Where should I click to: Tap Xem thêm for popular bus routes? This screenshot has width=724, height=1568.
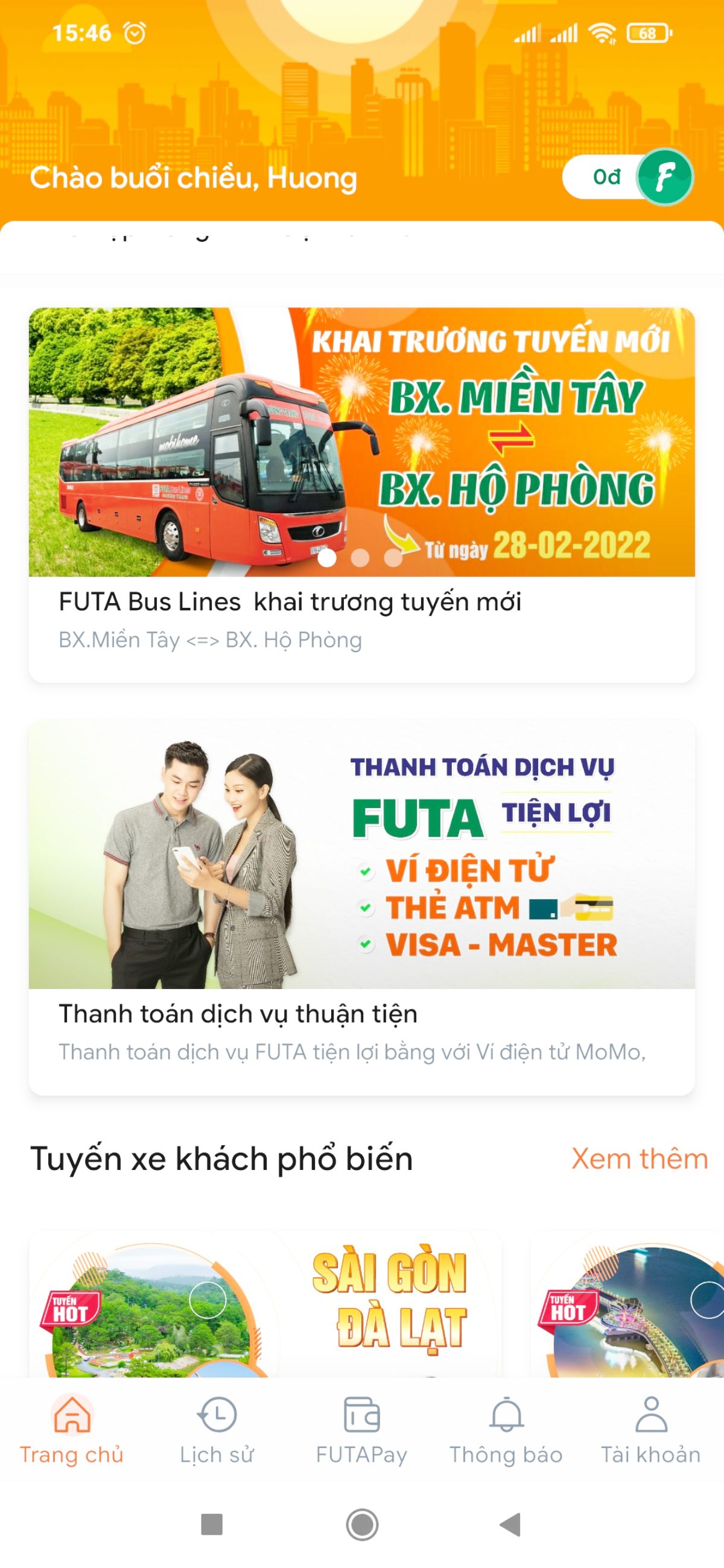[639, 1159]
